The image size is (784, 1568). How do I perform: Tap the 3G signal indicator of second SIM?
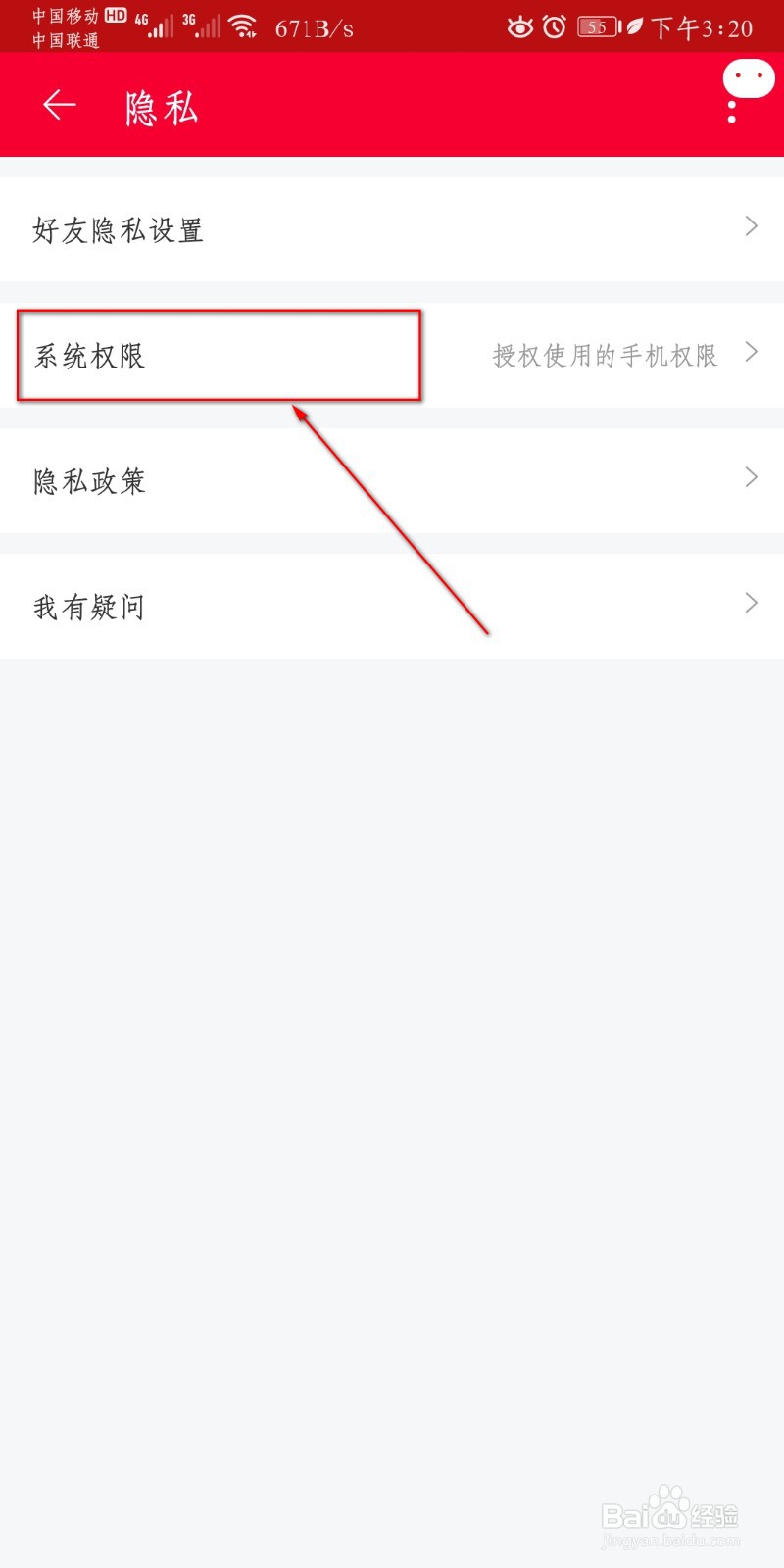point(204,24)
